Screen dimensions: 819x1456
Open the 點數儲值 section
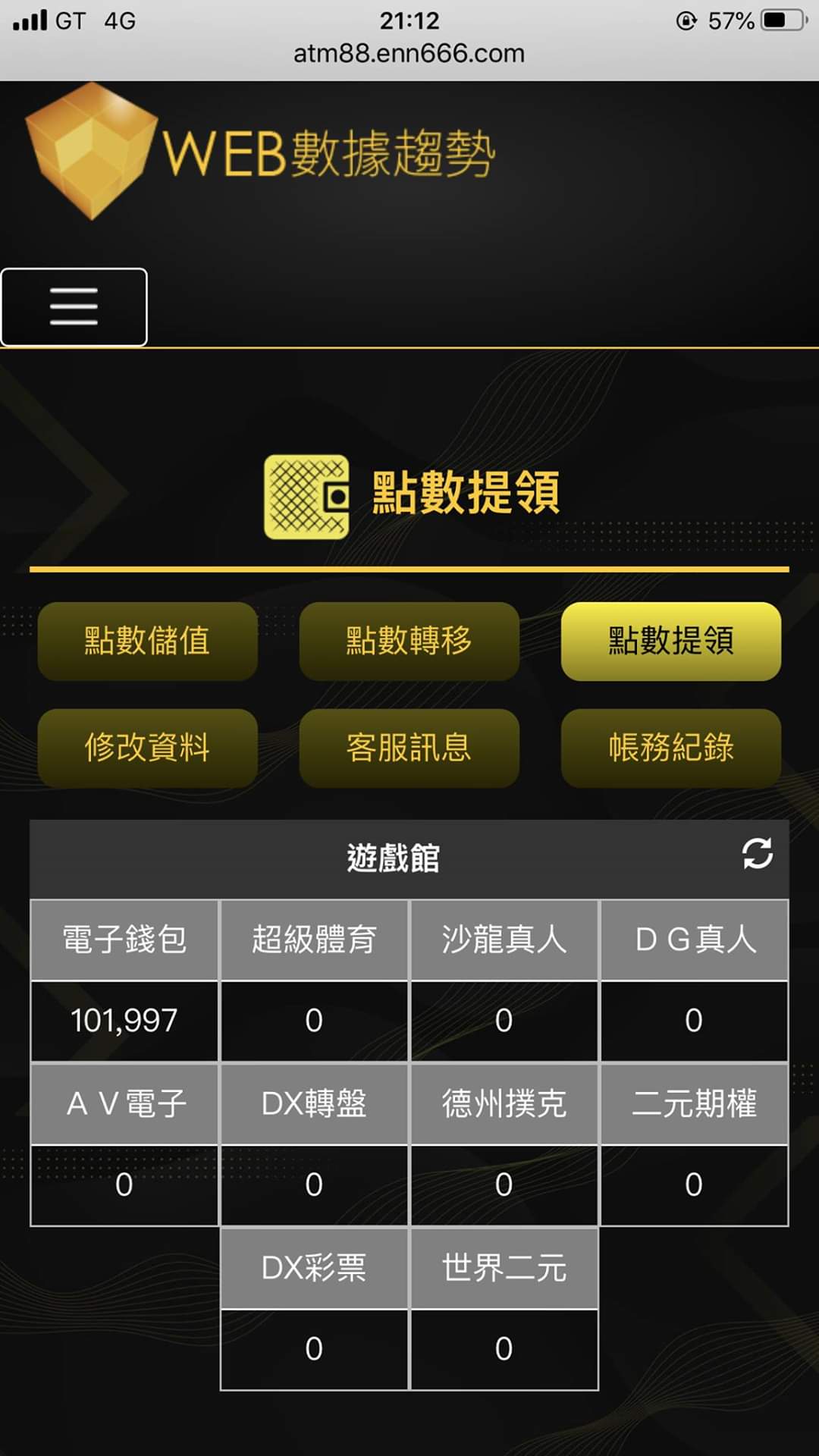click(x=147, y=641)
